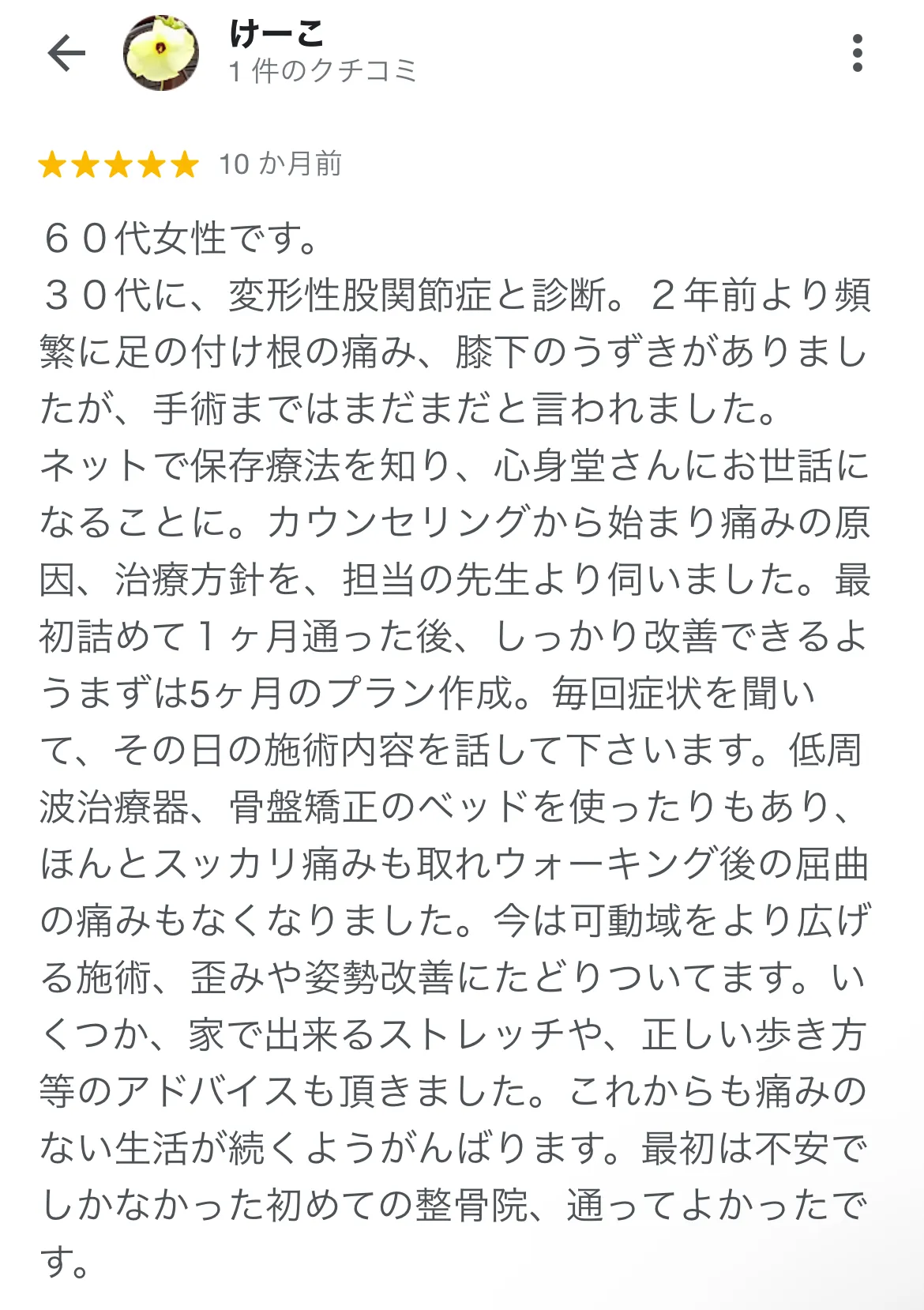The height and width of the screenshot is (1310, 924).
Task: Open けーこ's profile picture
Action: click(x=161, y=53)
